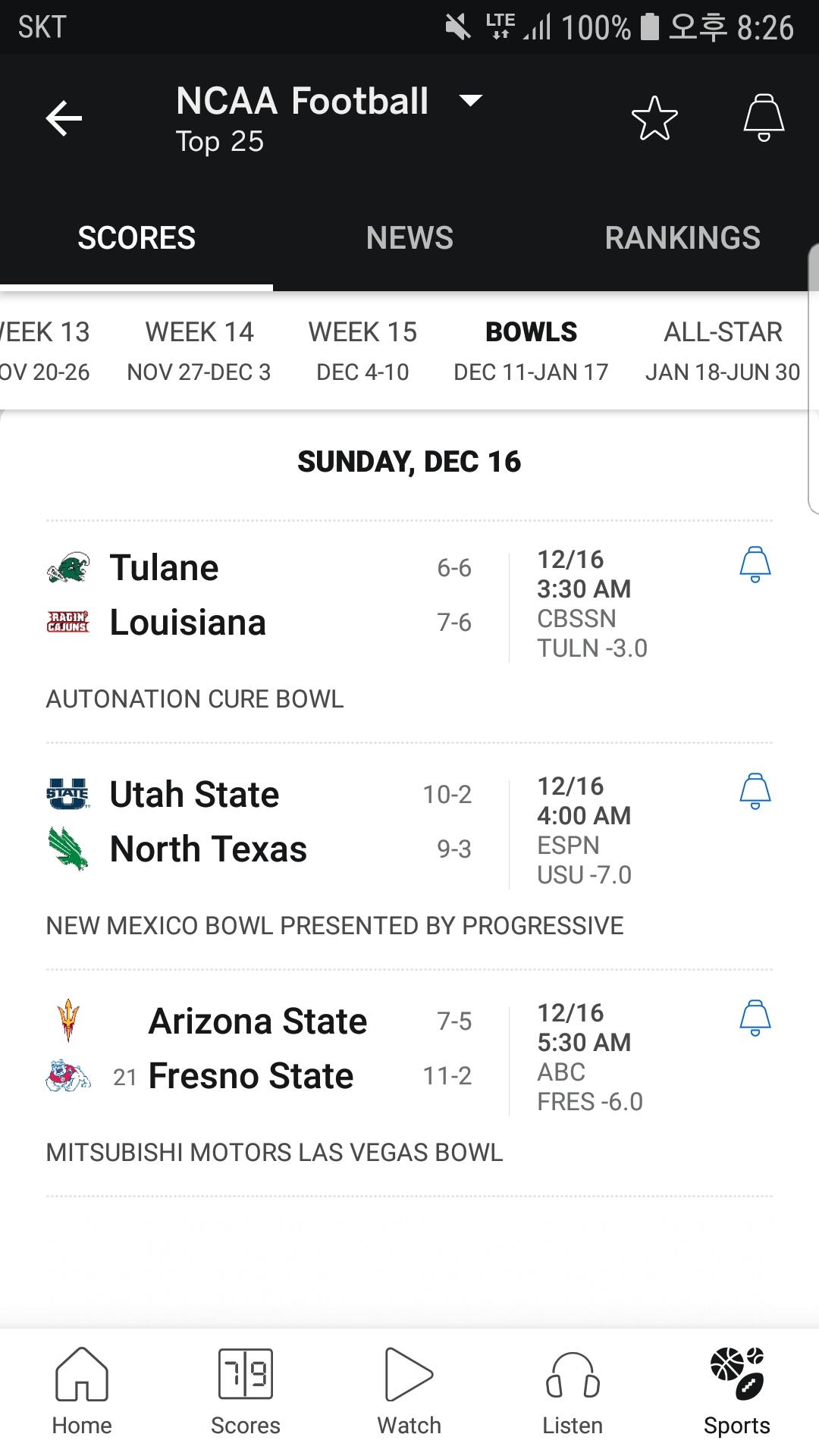Set alert for Tulane vs Louisiana
The image size is (819, 1456).
(x=755, y=565)
